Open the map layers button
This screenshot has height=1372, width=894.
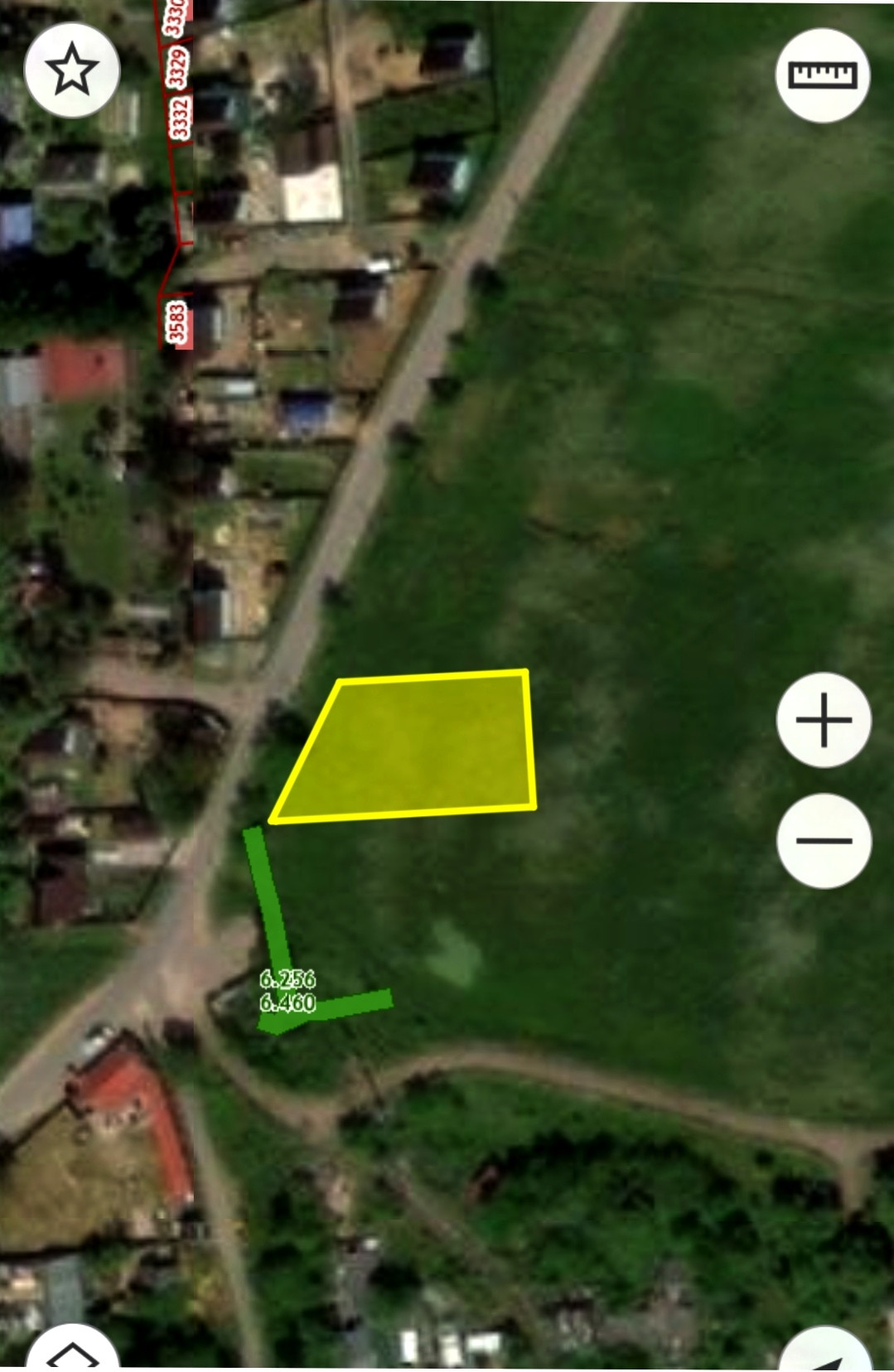pyautogui.click(x=73, y=1352)
